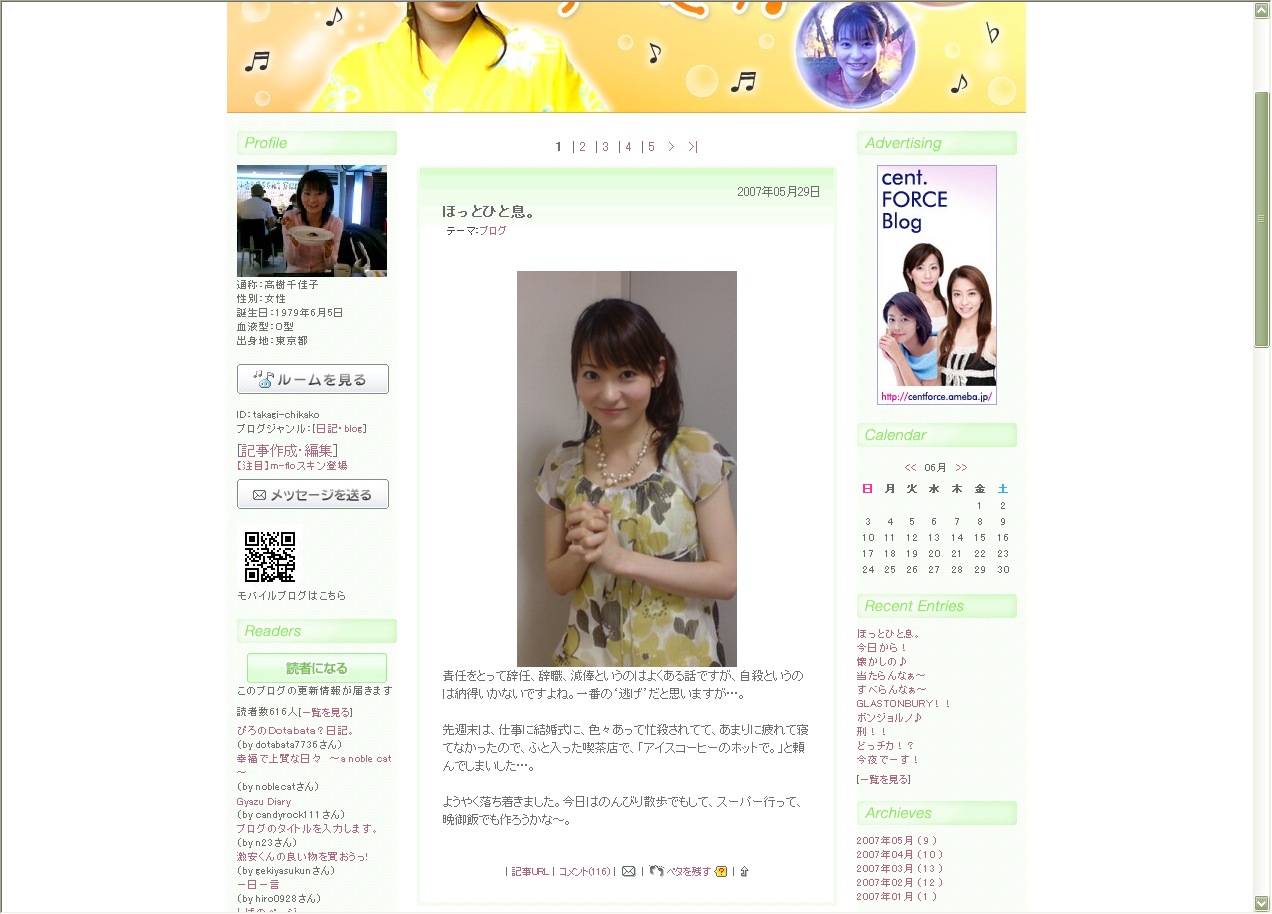Open 記事作成・編集 link
This screenshot has height=914, width=1272.
point(287,450)
